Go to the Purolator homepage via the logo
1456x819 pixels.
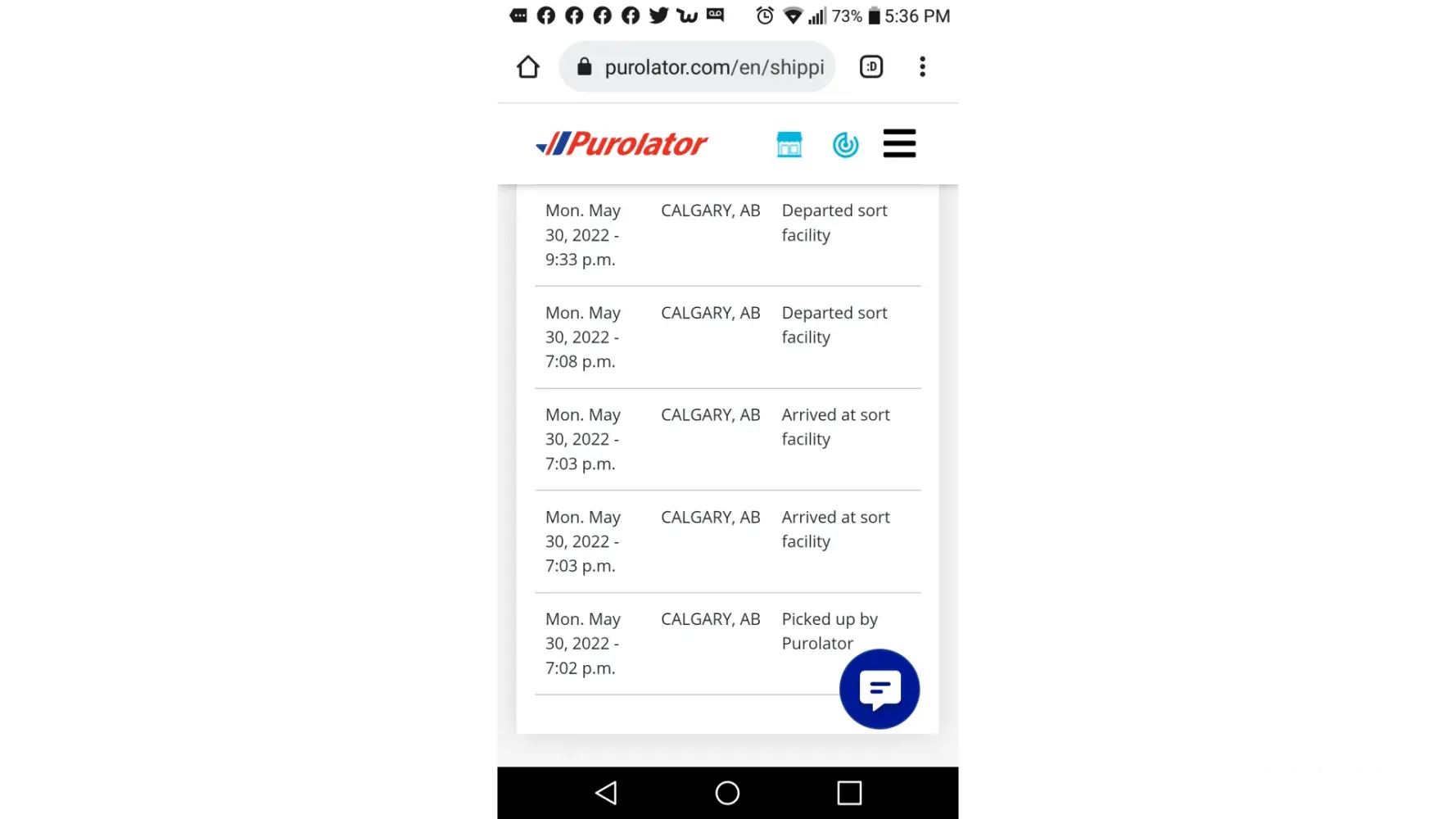(622, 144)
